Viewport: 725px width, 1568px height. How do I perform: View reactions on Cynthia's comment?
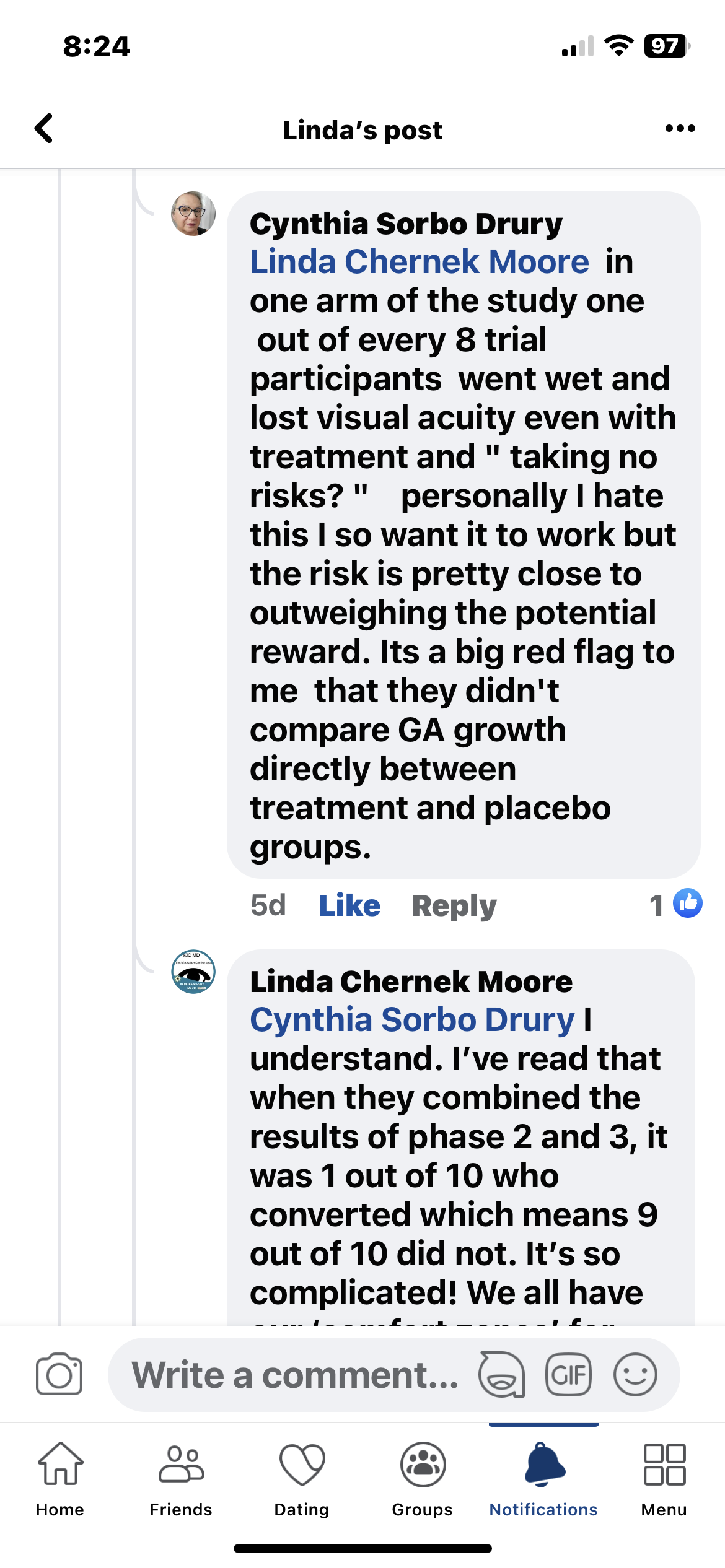click(677, 905)
